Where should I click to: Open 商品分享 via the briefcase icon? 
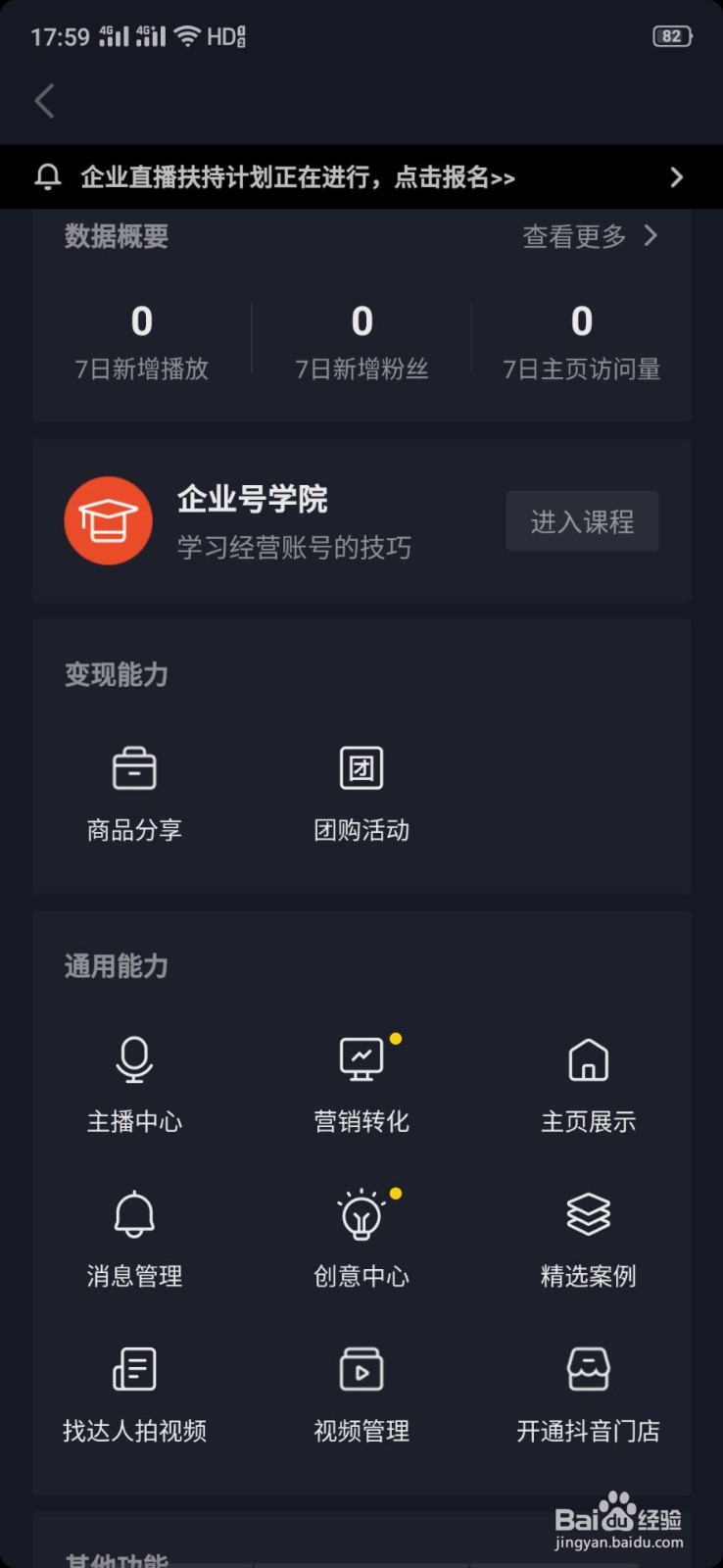[x=135, y=767]
